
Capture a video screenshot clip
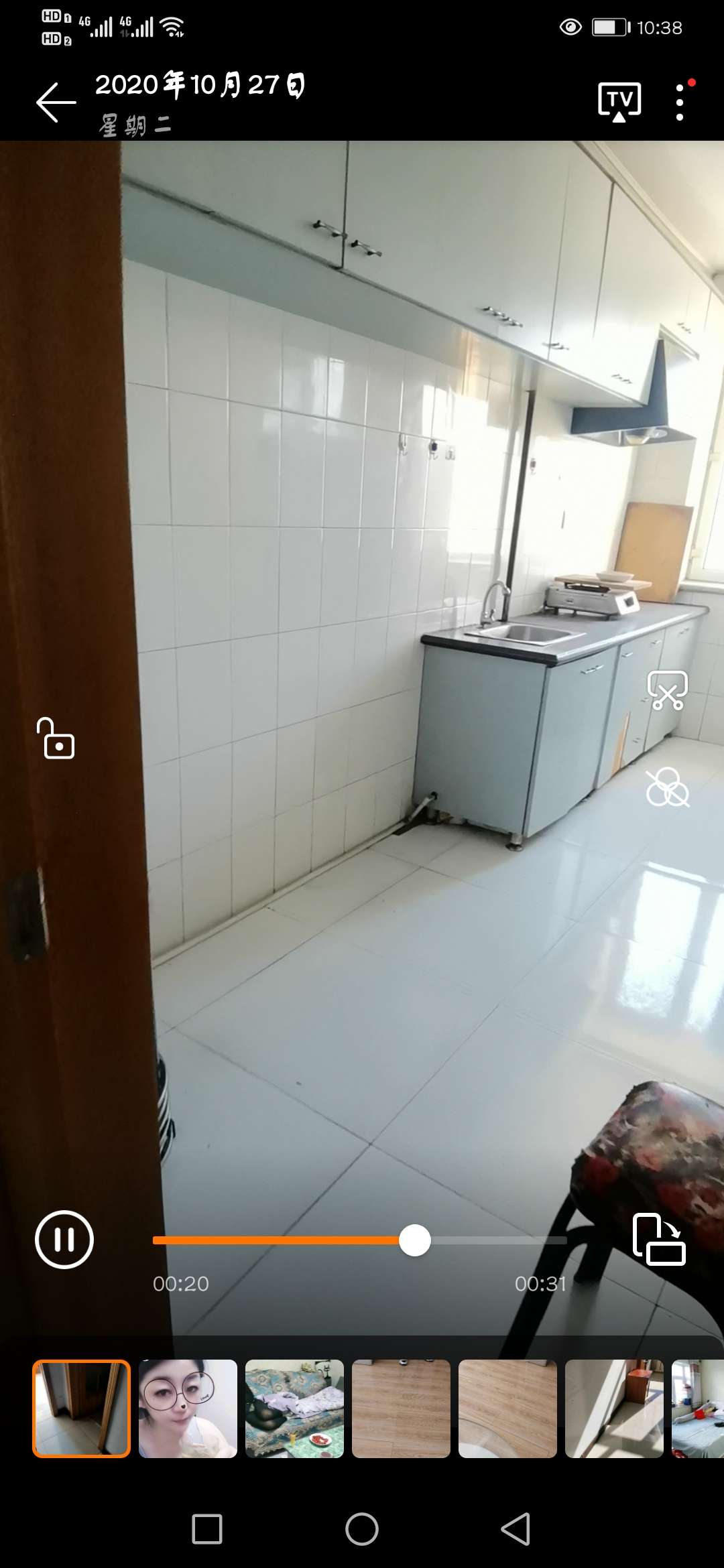[667, 690]
